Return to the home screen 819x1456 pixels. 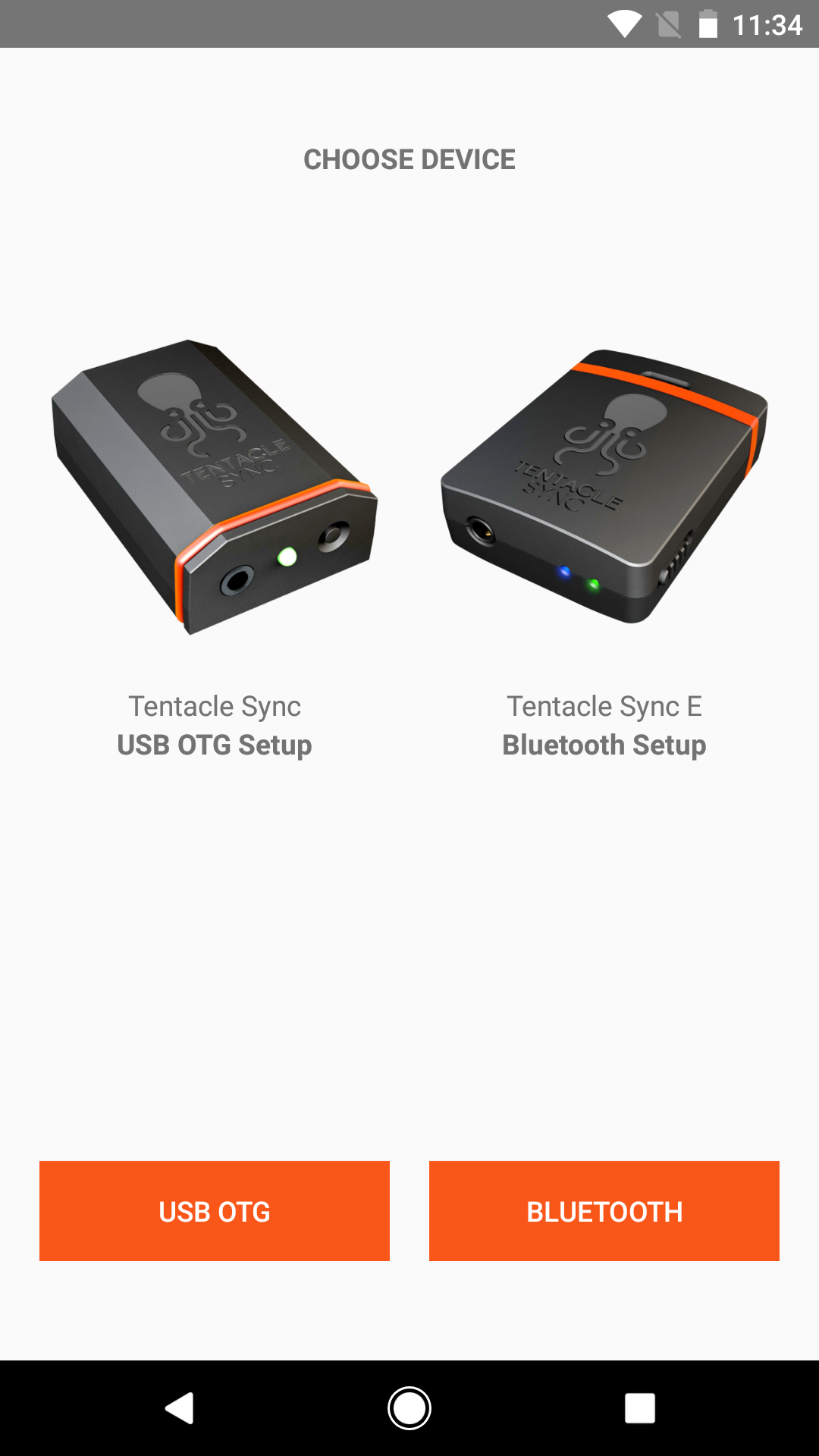coord(409,1408)
